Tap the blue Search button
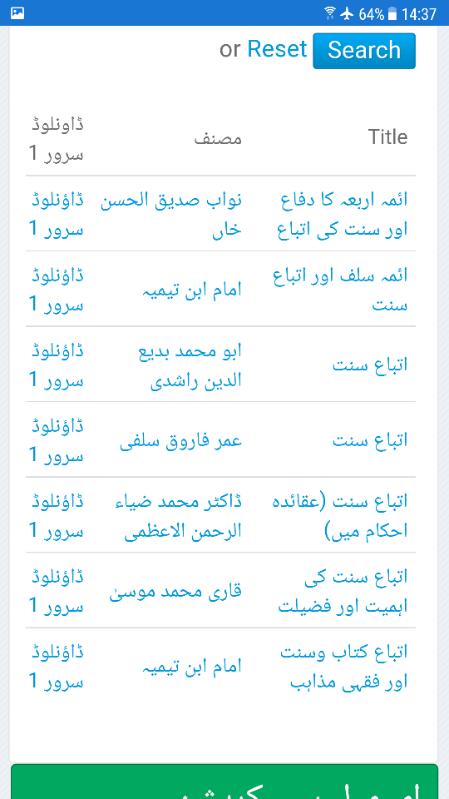The height and width of the screenshot is (799, 449). pyautogui.click(x=364, y=50)
